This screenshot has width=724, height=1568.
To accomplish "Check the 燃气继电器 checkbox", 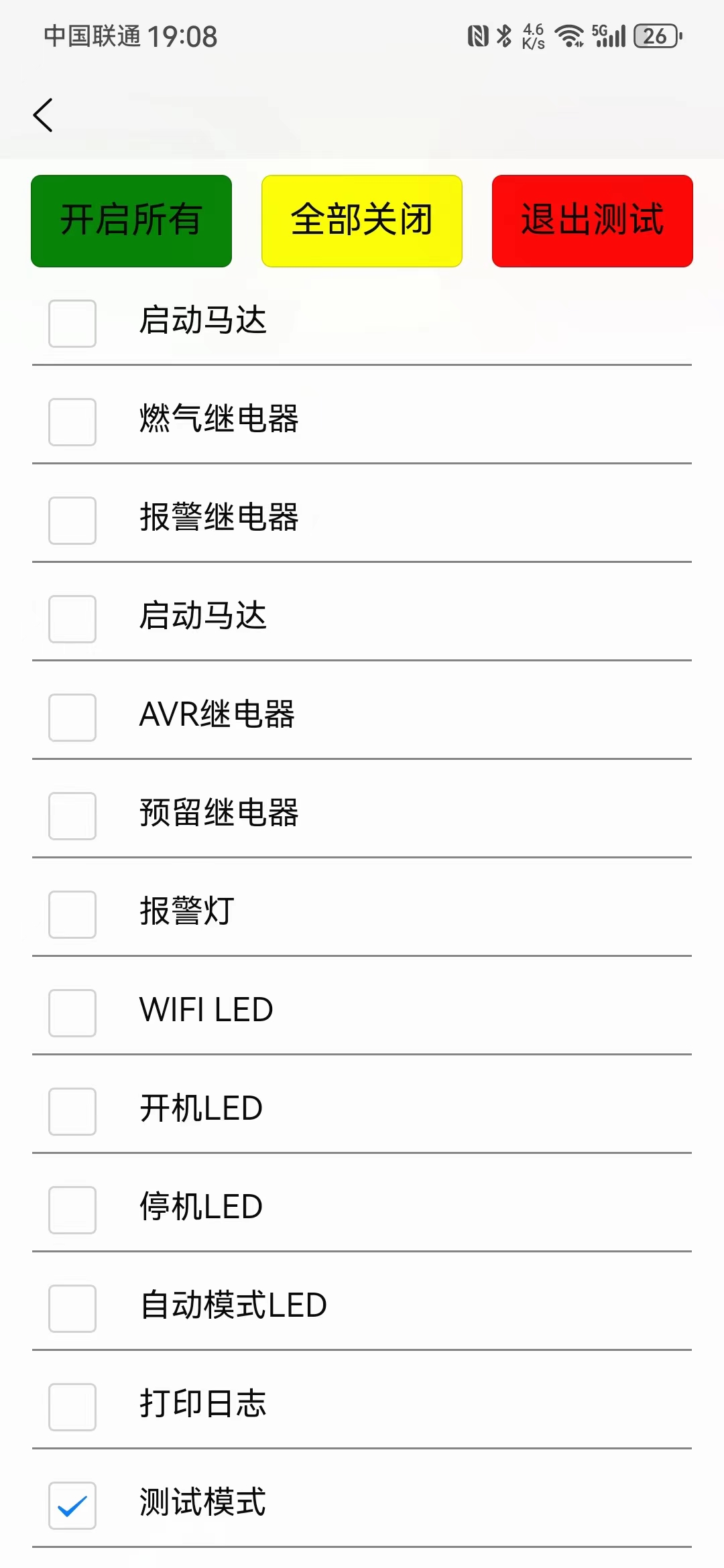I will click(72, 422).
